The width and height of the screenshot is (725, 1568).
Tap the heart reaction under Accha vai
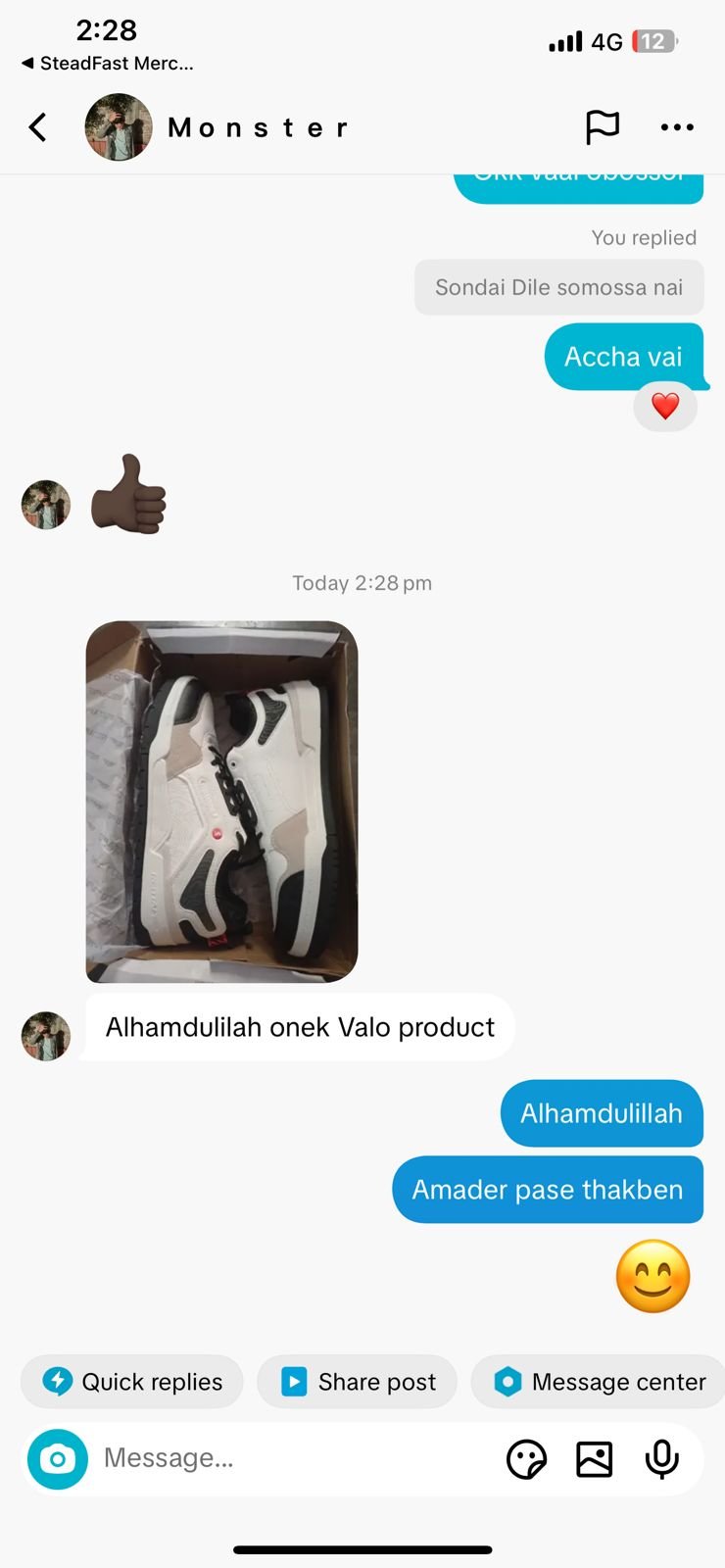pos(665,406)
